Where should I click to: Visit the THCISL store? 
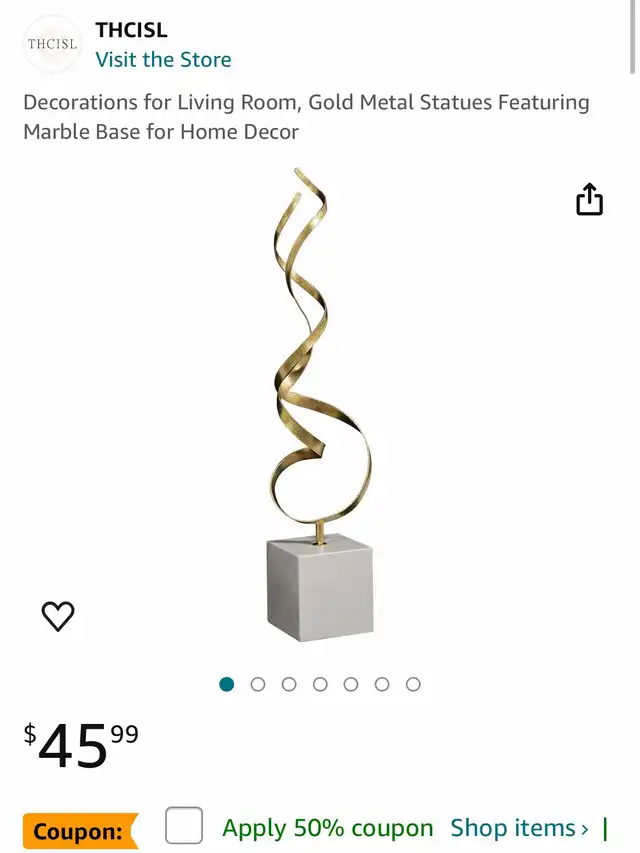[163, 60]
